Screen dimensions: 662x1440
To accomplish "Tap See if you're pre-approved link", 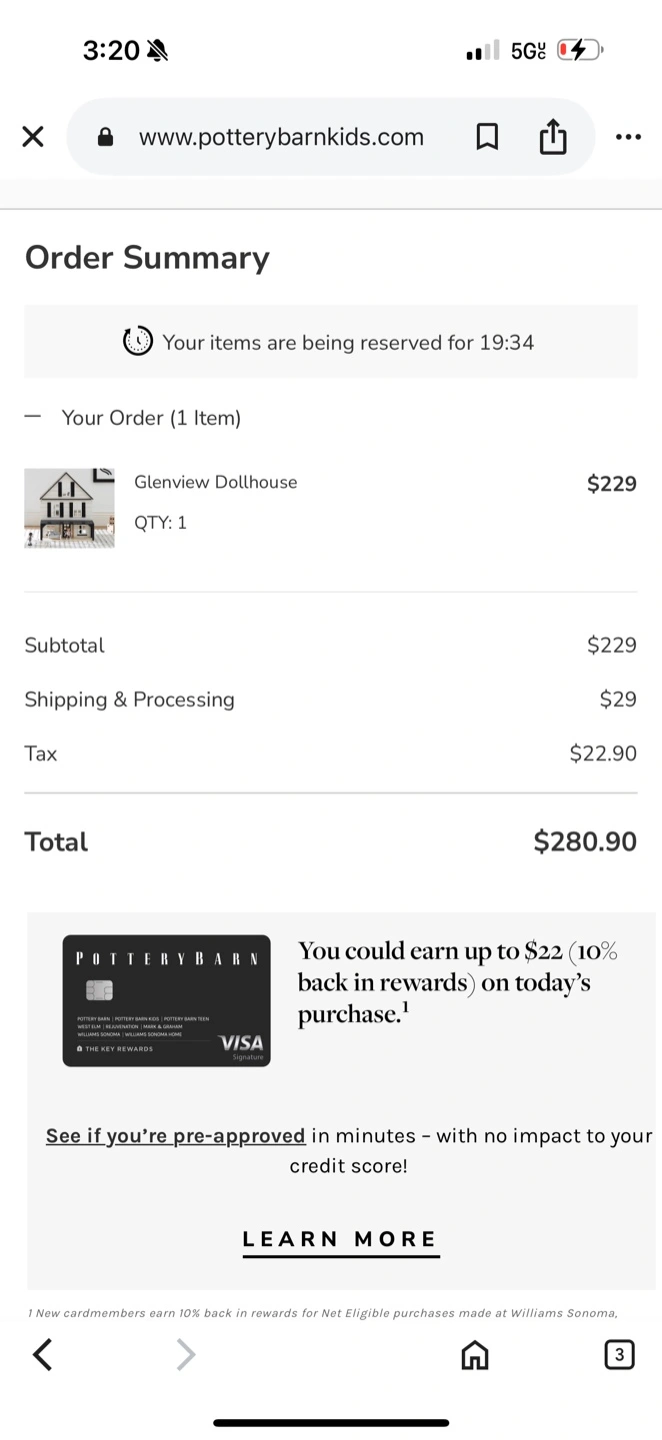I will [x=176, y=1136].
